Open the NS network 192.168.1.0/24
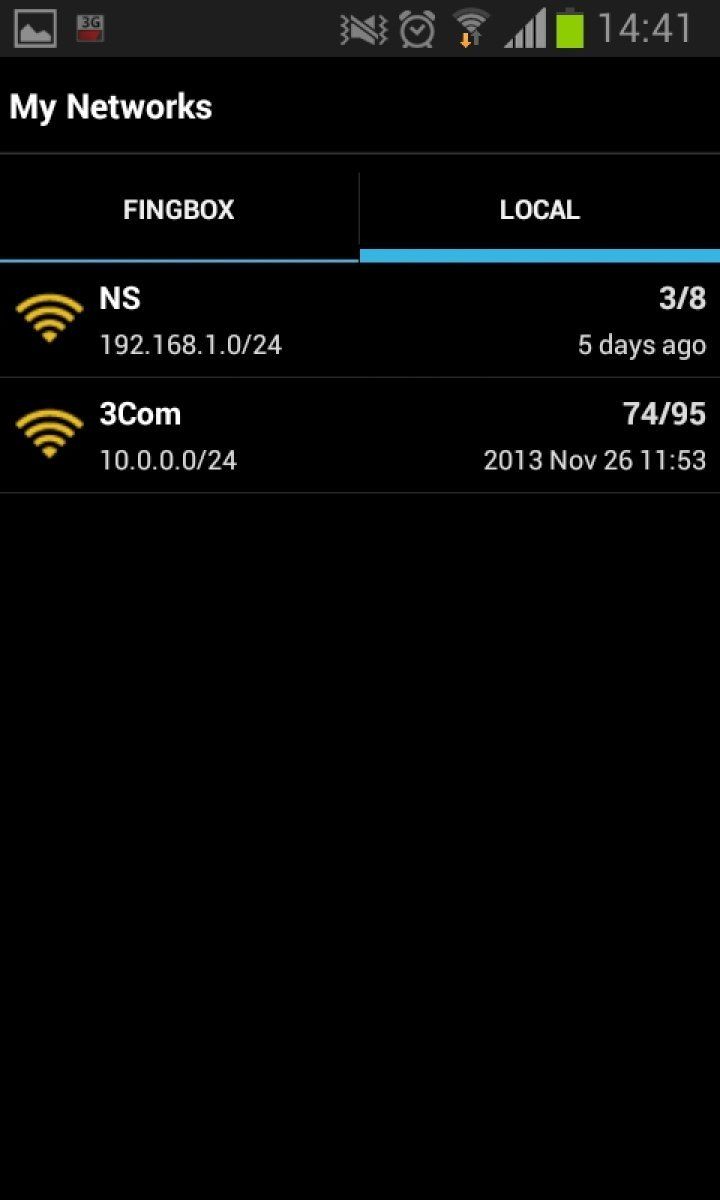 pos(360,321)
